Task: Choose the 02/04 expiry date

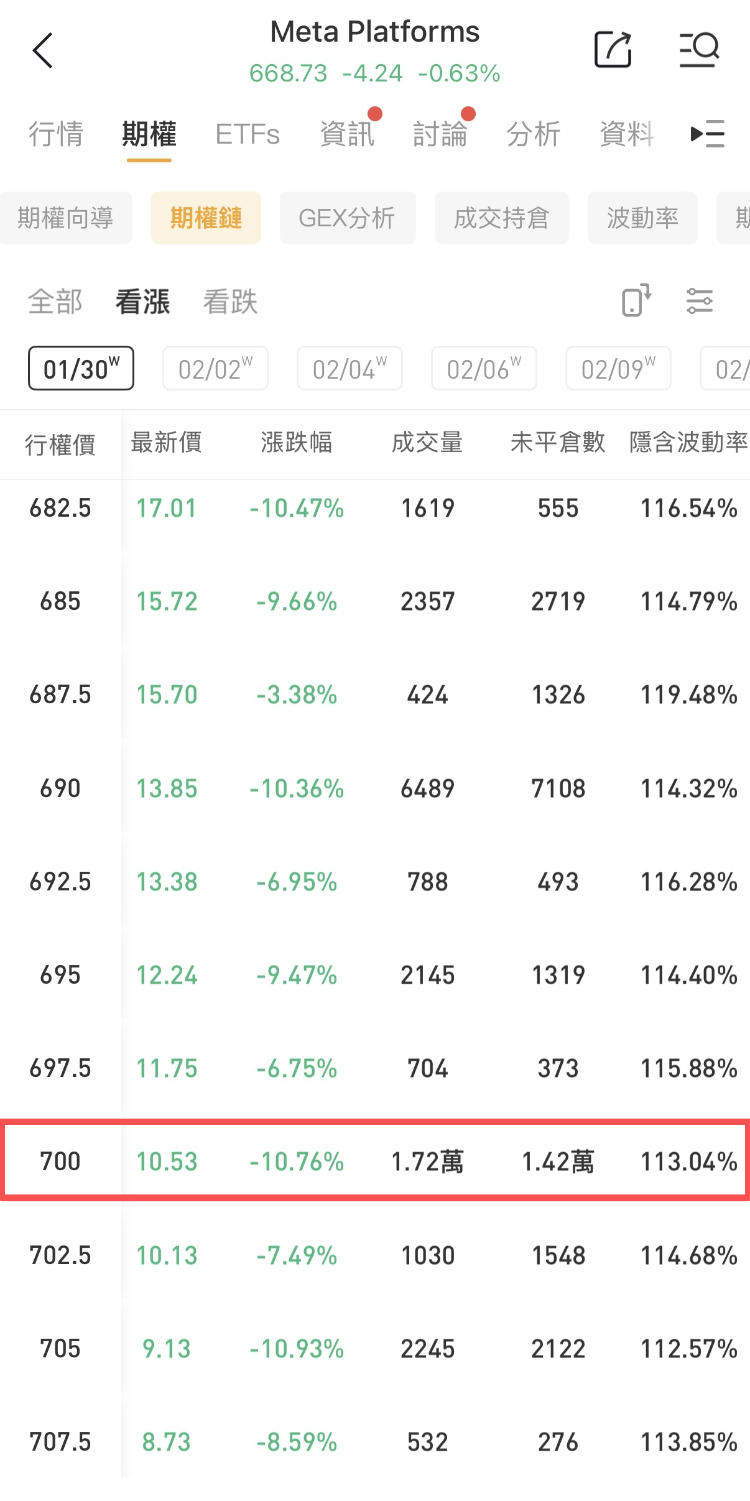Action: [349, 369]
